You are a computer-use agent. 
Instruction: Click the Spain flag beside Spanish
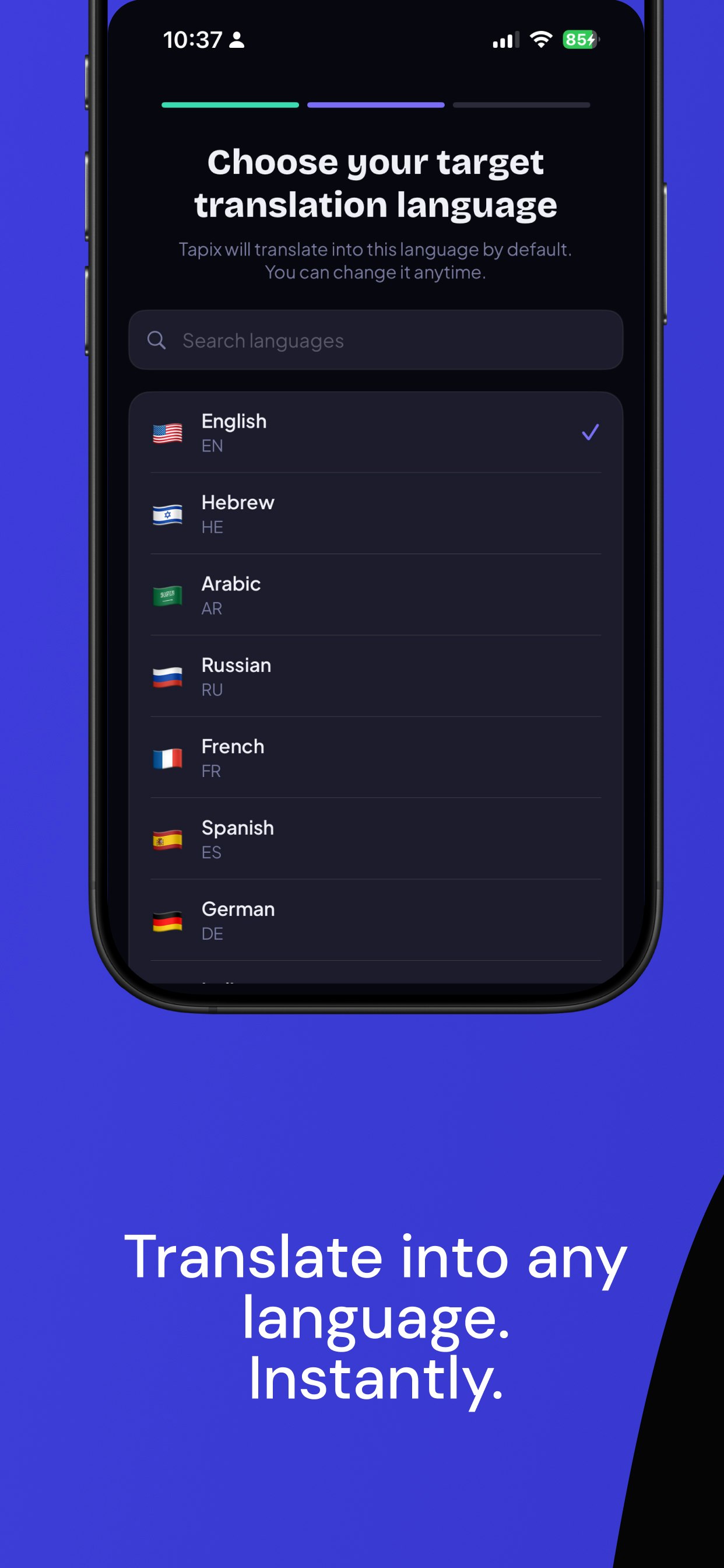click(x=168, y=839)
